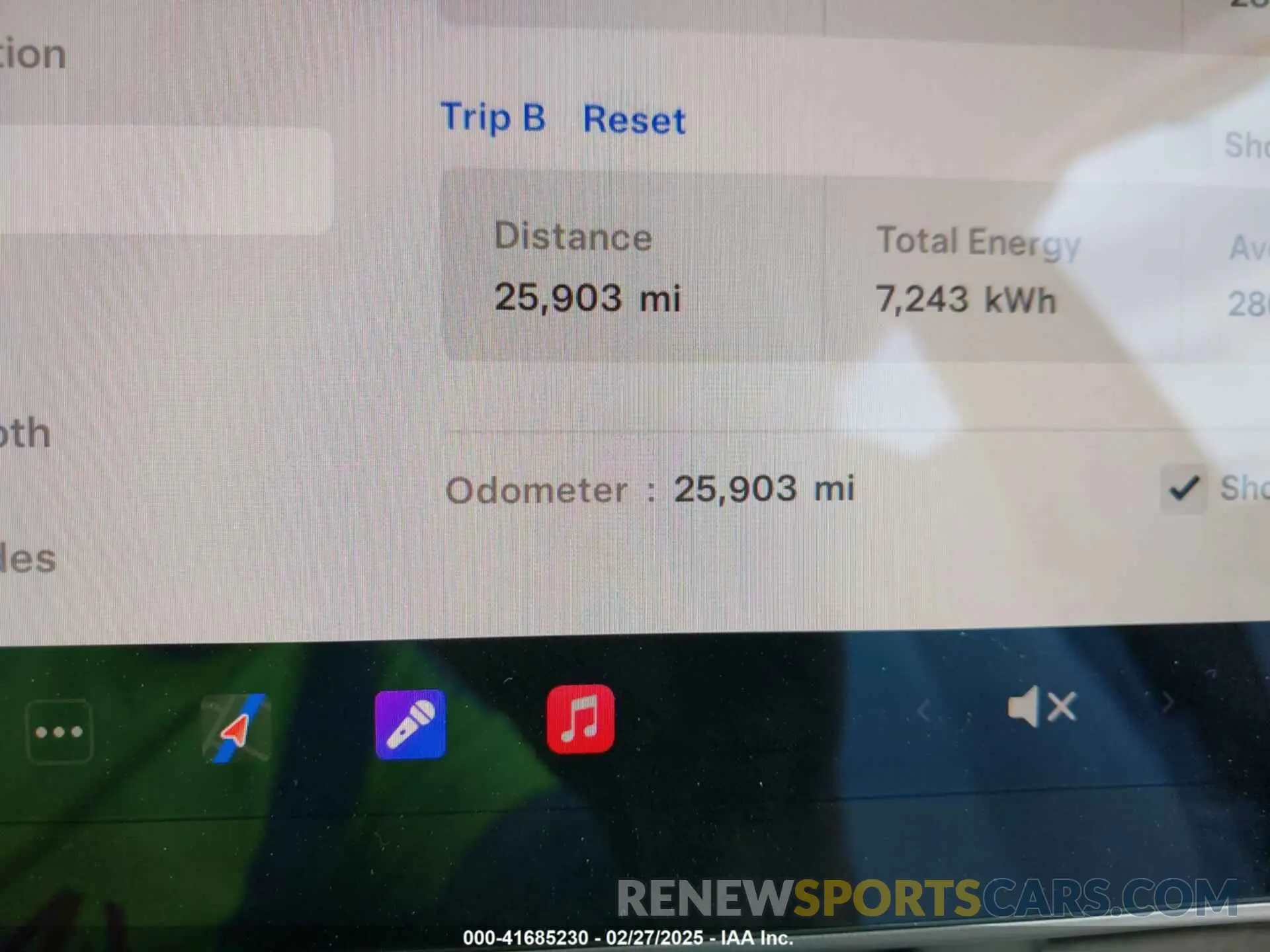Reset the Trip B counter

[x=634, y=120]
